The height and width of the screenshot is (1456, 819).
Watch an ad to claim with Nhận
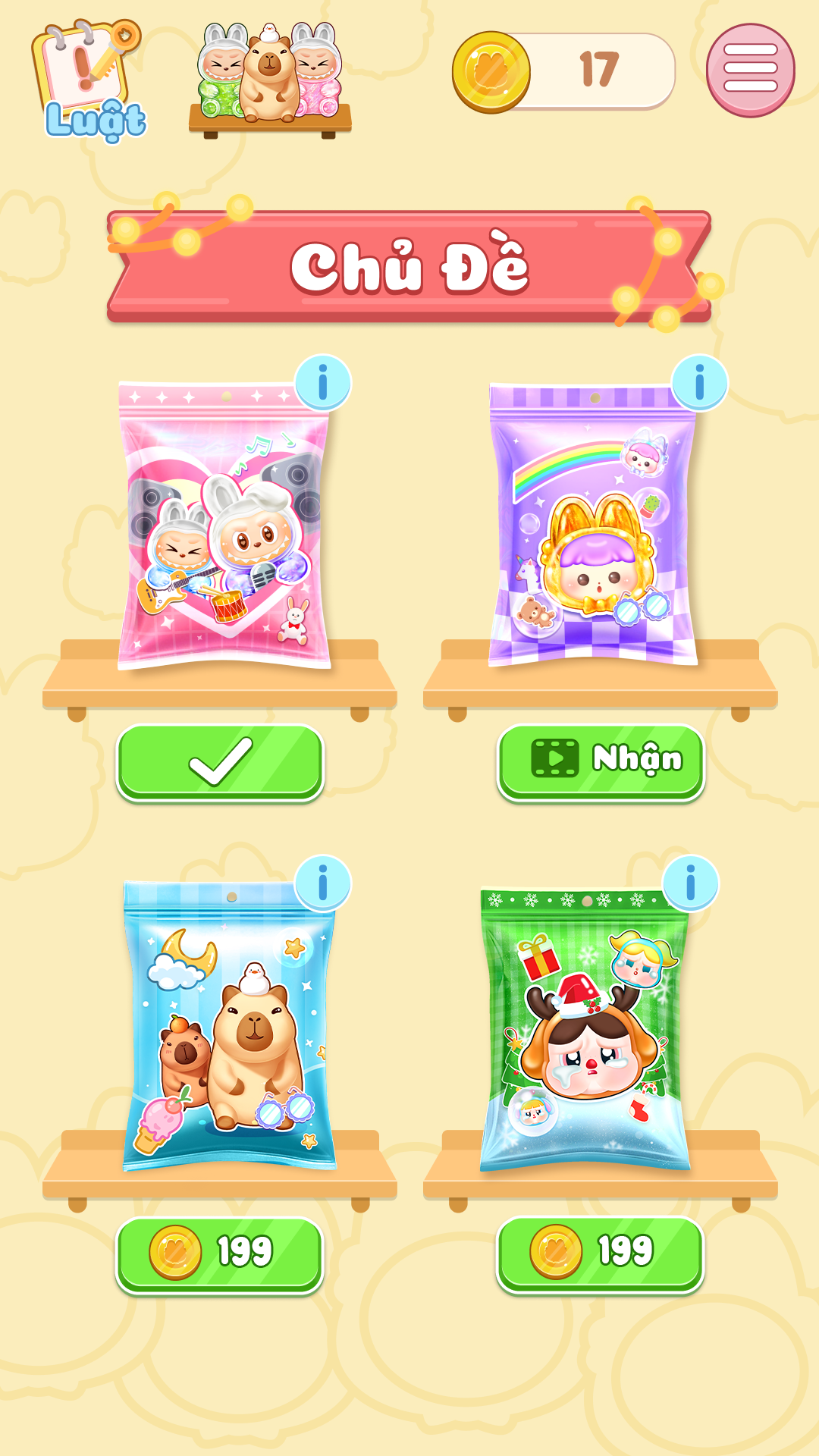point(601,761)
